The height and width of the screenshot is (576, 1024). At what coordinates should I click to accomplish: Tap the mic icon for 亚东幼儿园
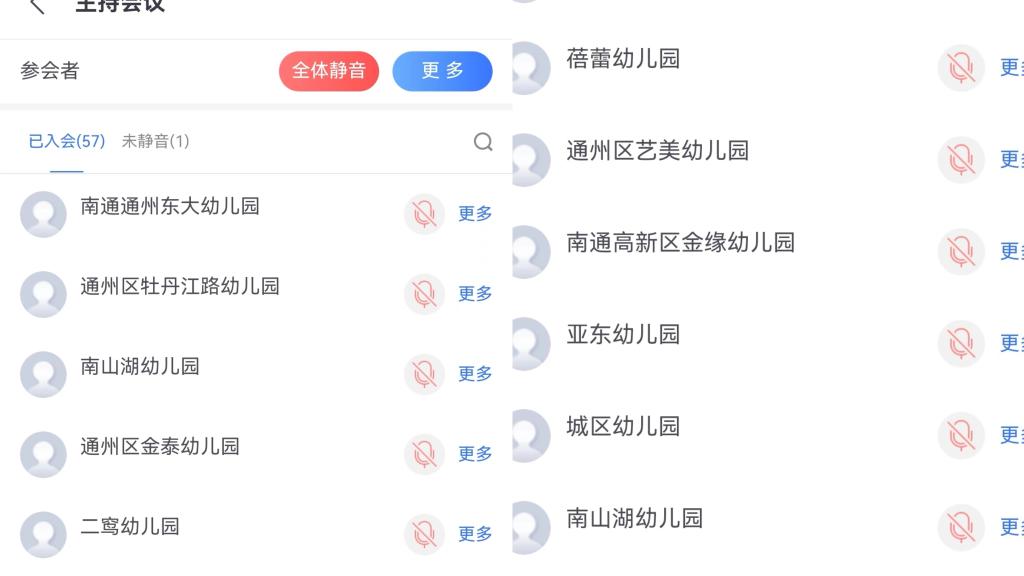[x=961, y=343]
